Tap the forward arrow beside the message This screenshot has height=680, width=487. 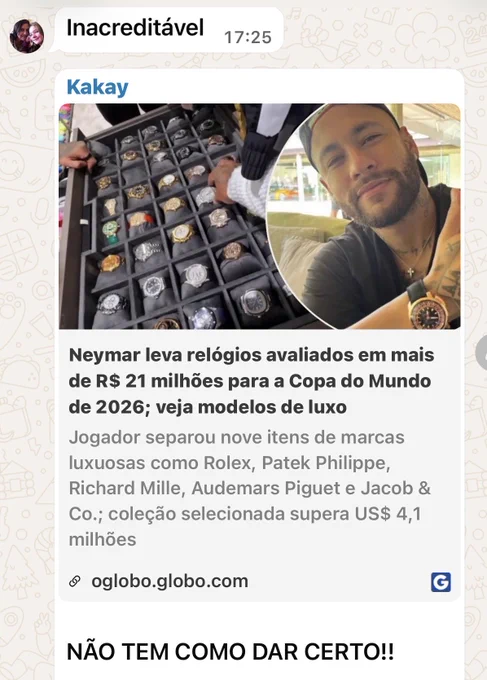click(x=481, y=353)
